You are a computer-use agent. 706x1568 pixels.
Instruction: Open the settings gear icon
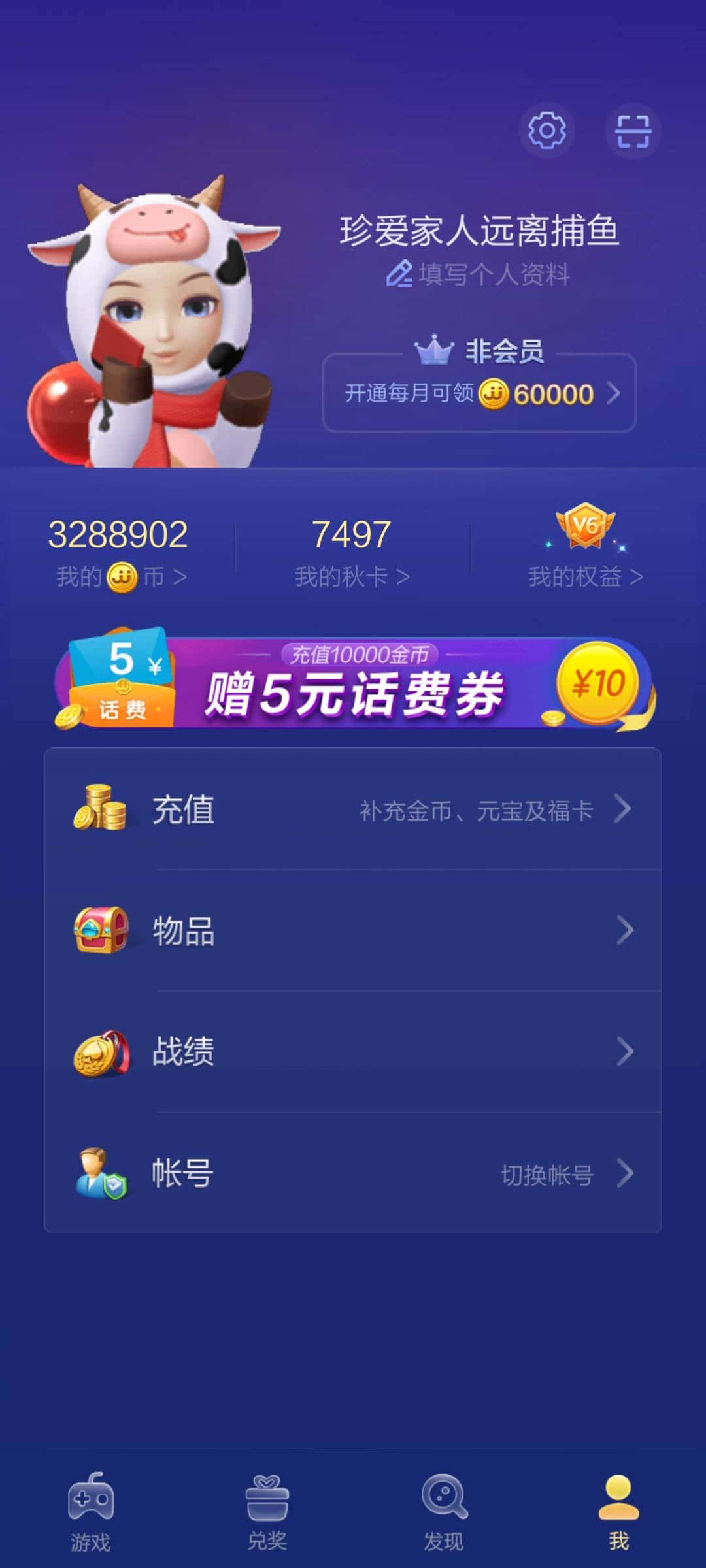[x=547, y=130]
